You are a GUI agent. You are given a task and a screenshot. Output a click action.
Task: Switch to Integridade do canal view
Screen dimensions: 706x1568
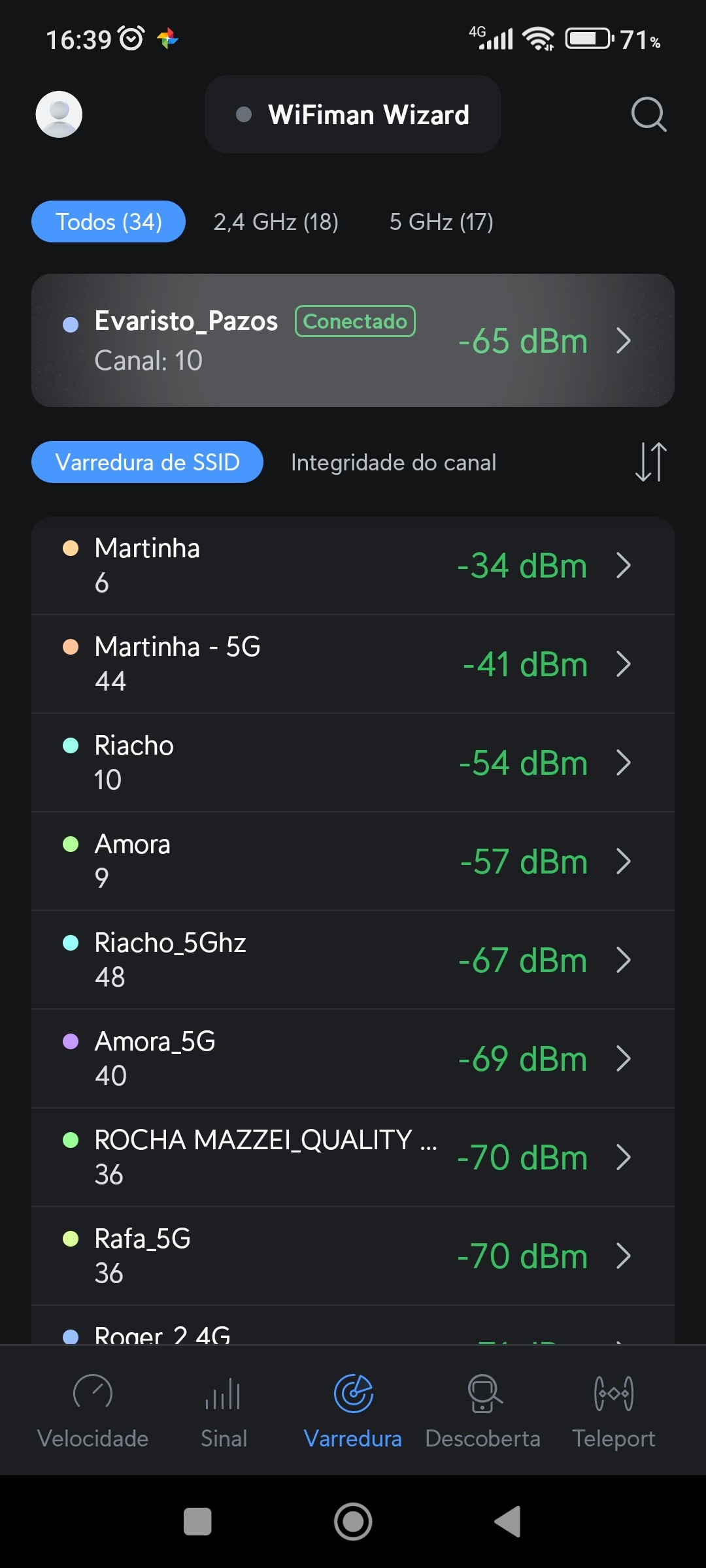tap(394, 463)
